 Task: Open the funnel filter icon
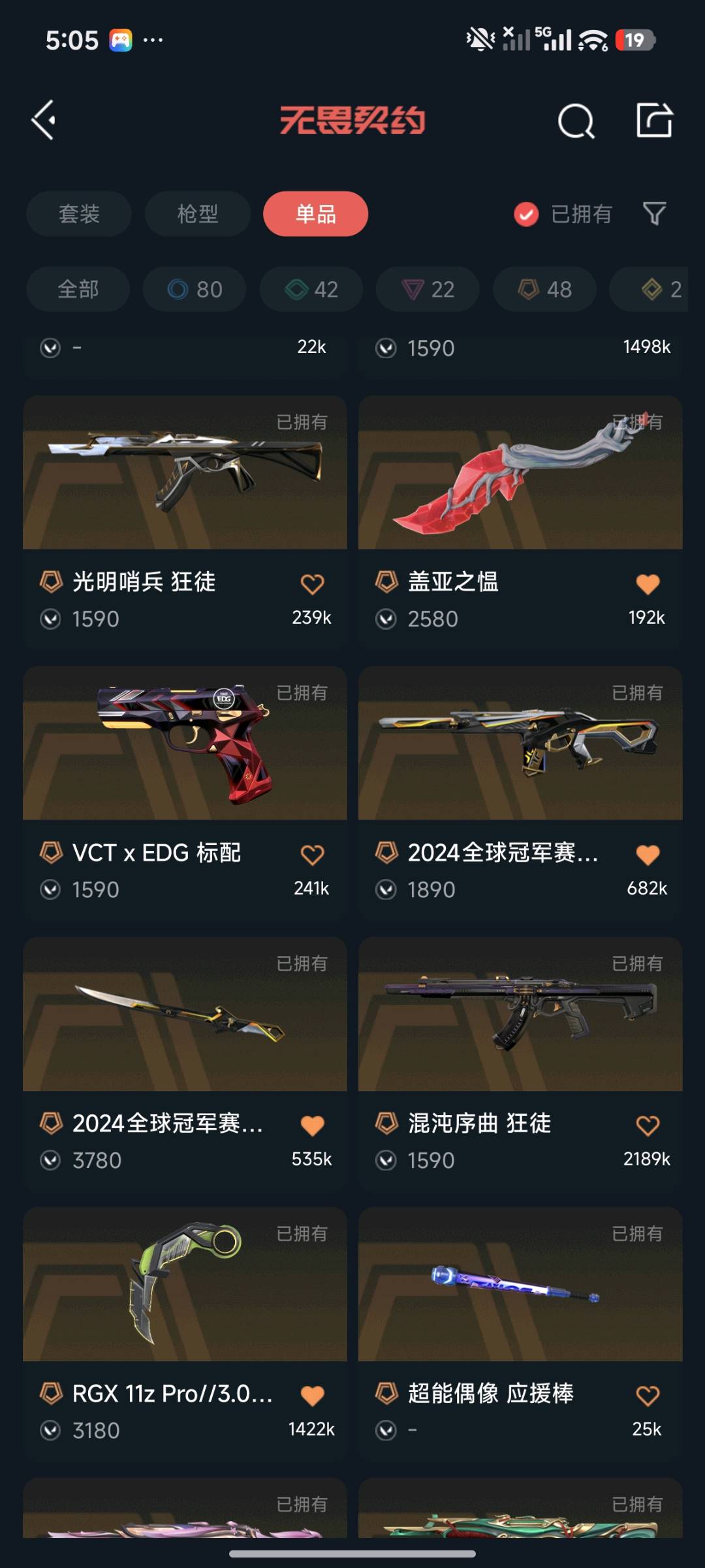(654, 214)
